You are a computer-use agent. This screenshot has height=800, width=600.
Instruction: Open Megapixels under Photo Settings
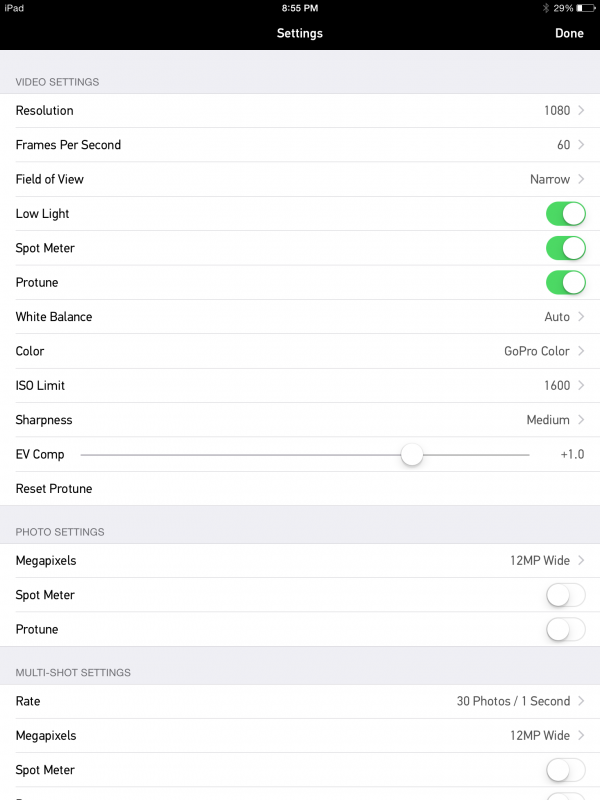(x=300, y=561)
